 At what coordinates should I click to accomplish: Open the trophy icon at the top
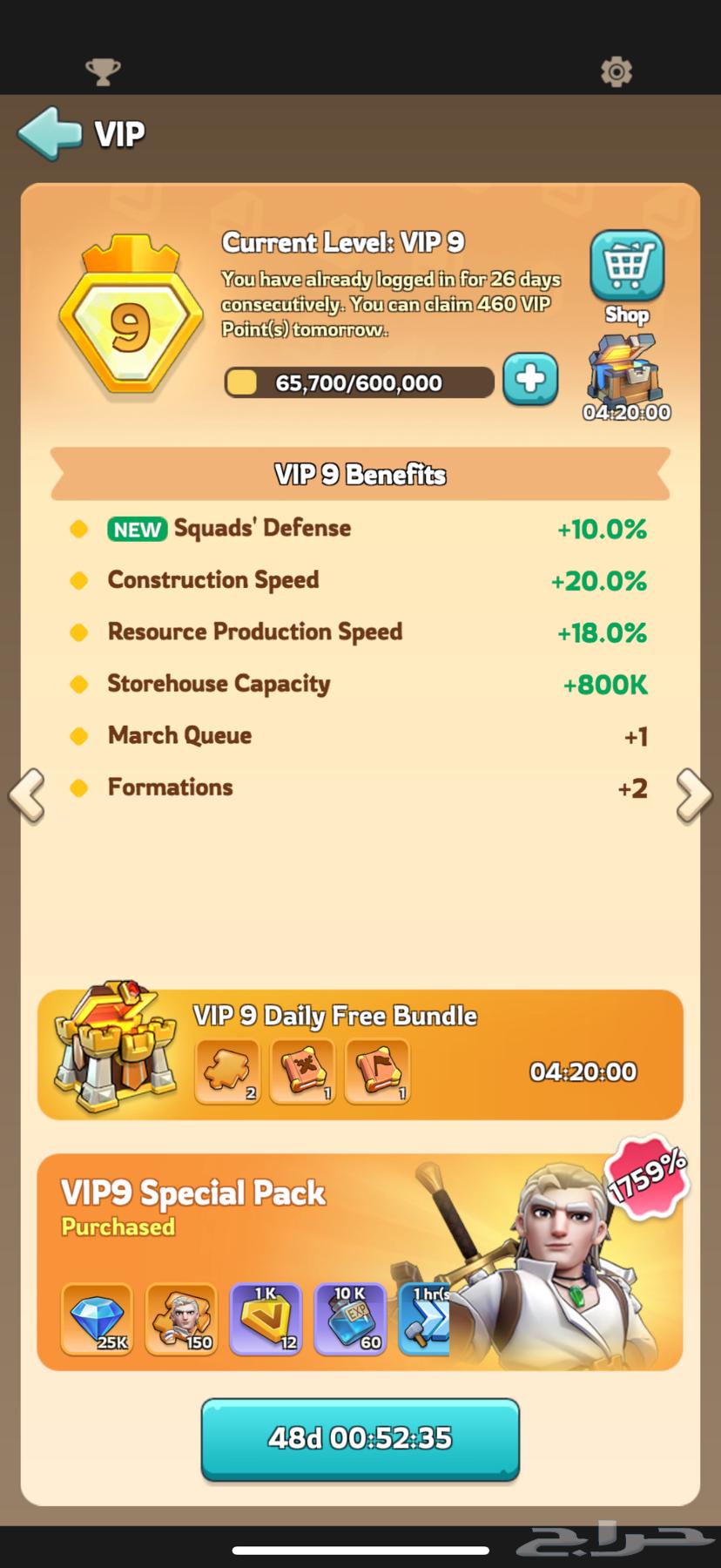pos(103,71)
